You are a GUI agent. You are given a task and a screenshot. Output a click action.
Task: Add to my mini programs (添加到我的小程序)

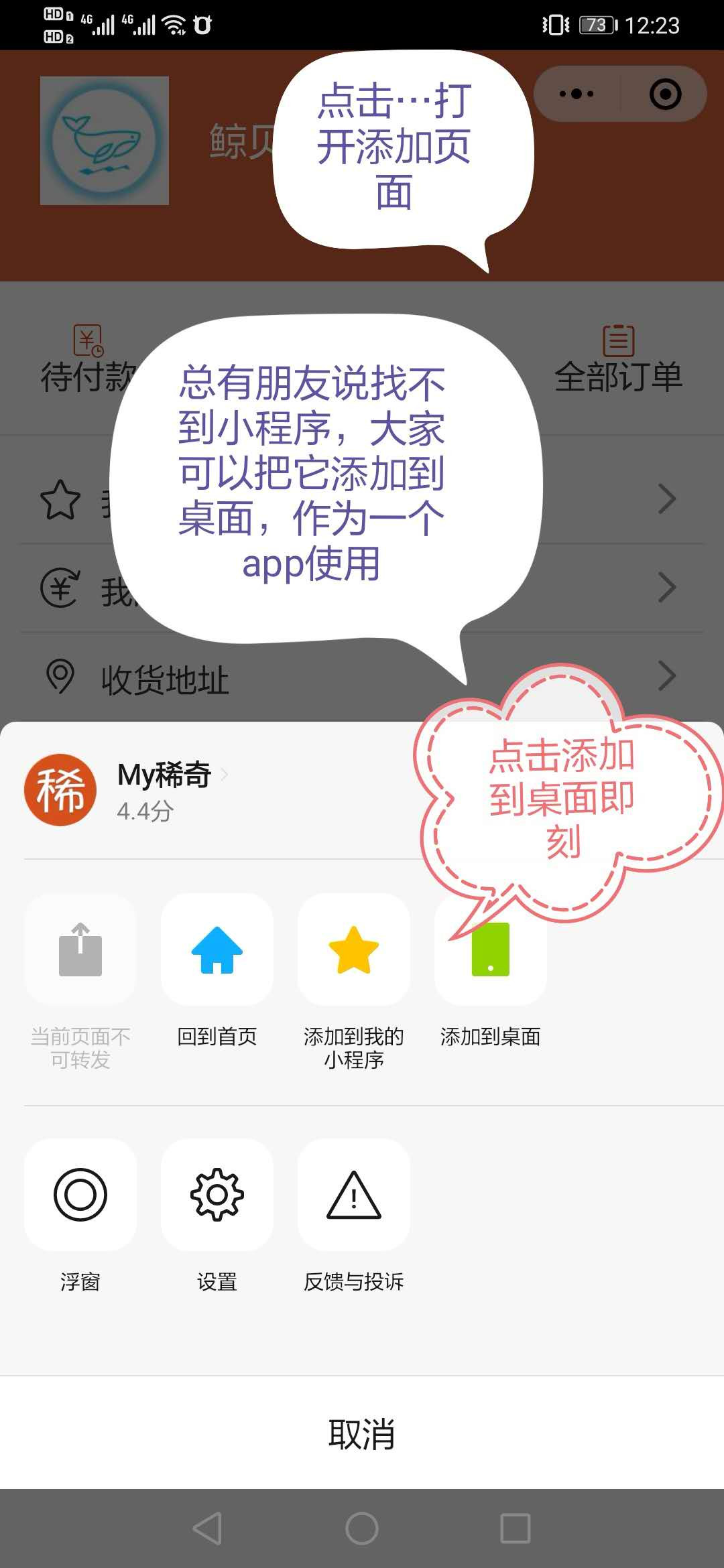[x=353, y=950]
